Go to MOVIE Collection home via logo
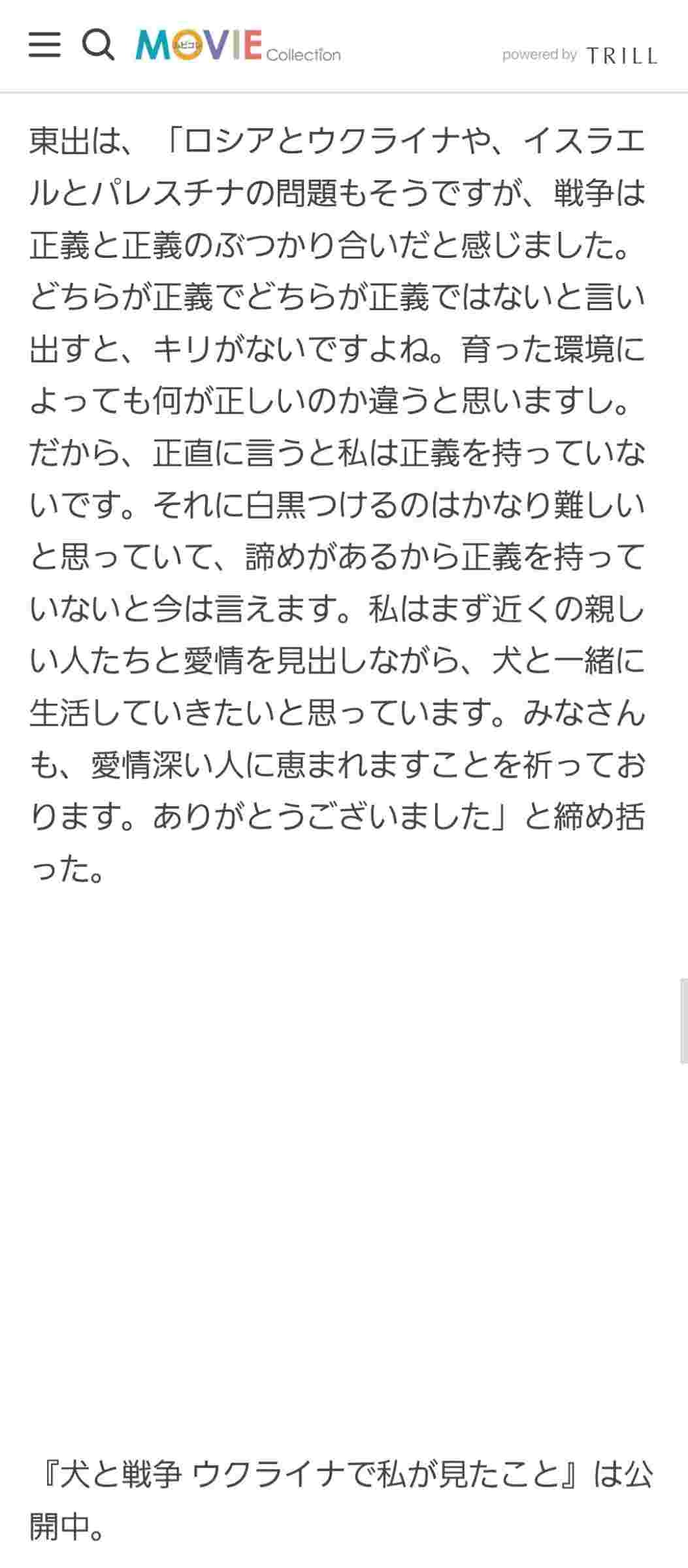This screenshot has width=688, height=1568. point(238,46)
